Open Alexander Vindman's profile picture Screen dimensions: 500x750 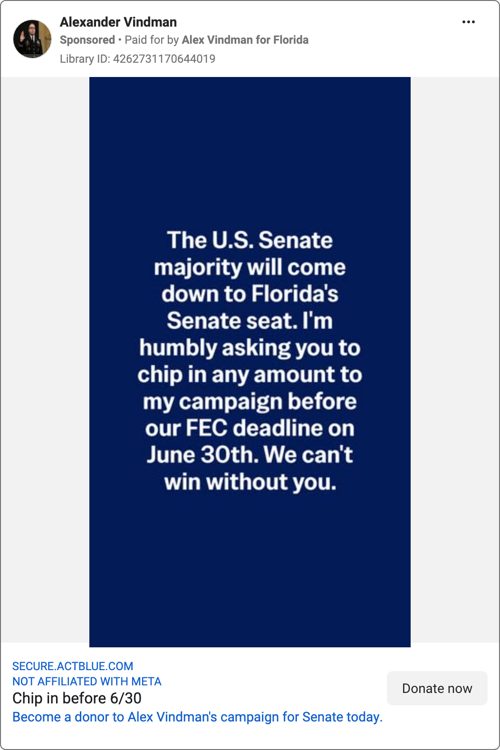tap(32, 39)
